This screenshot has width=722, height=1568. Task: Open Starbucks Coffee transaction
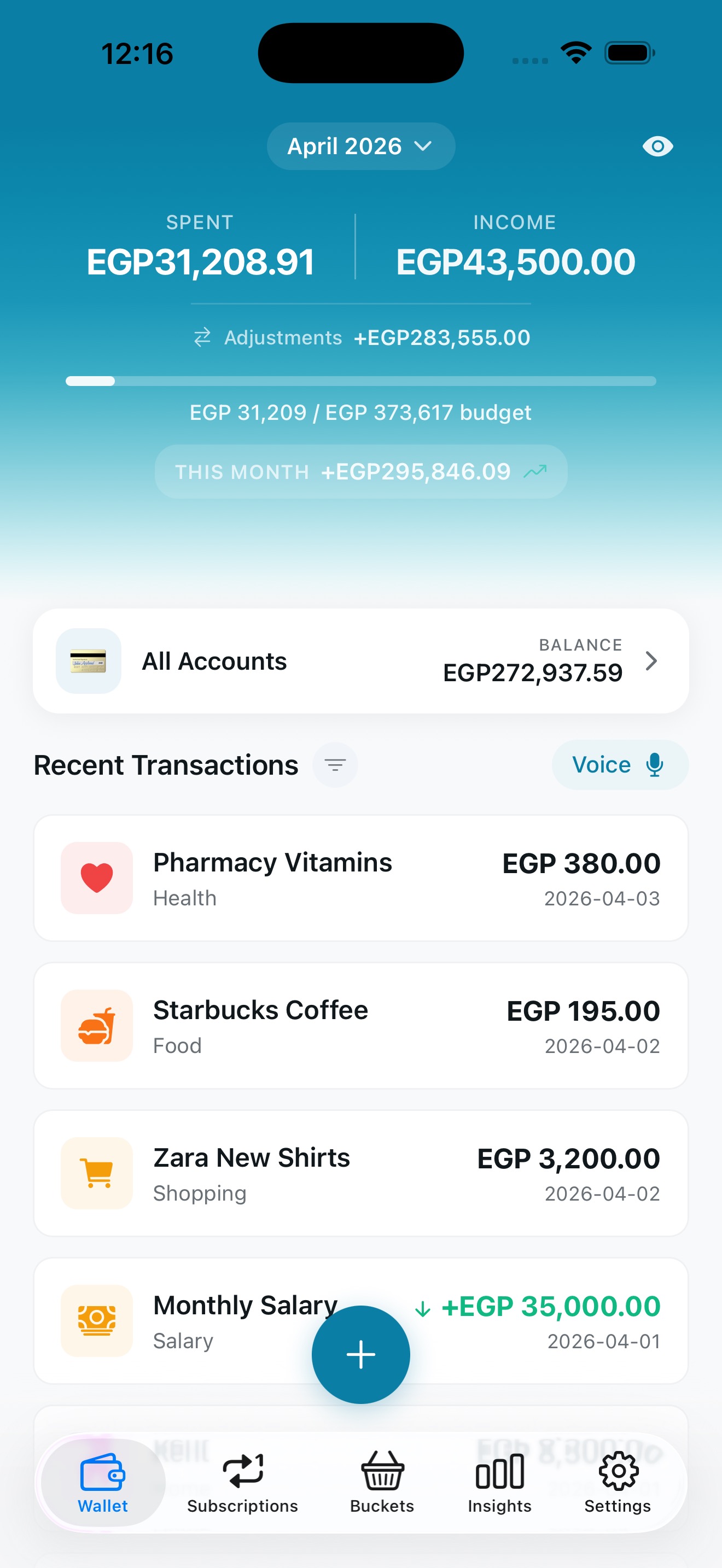(360, 1026)
